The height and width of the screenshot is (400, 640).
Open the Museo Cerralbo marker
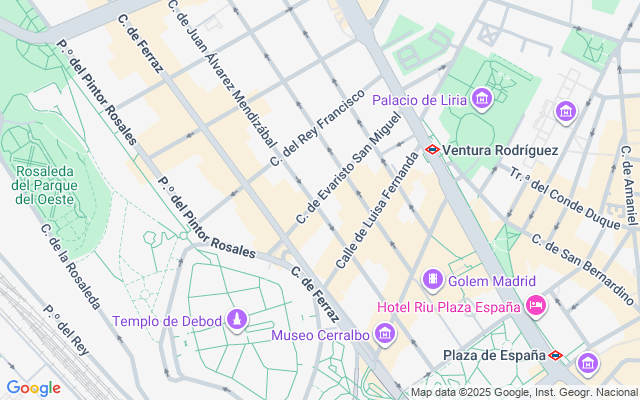coord(385,333)
